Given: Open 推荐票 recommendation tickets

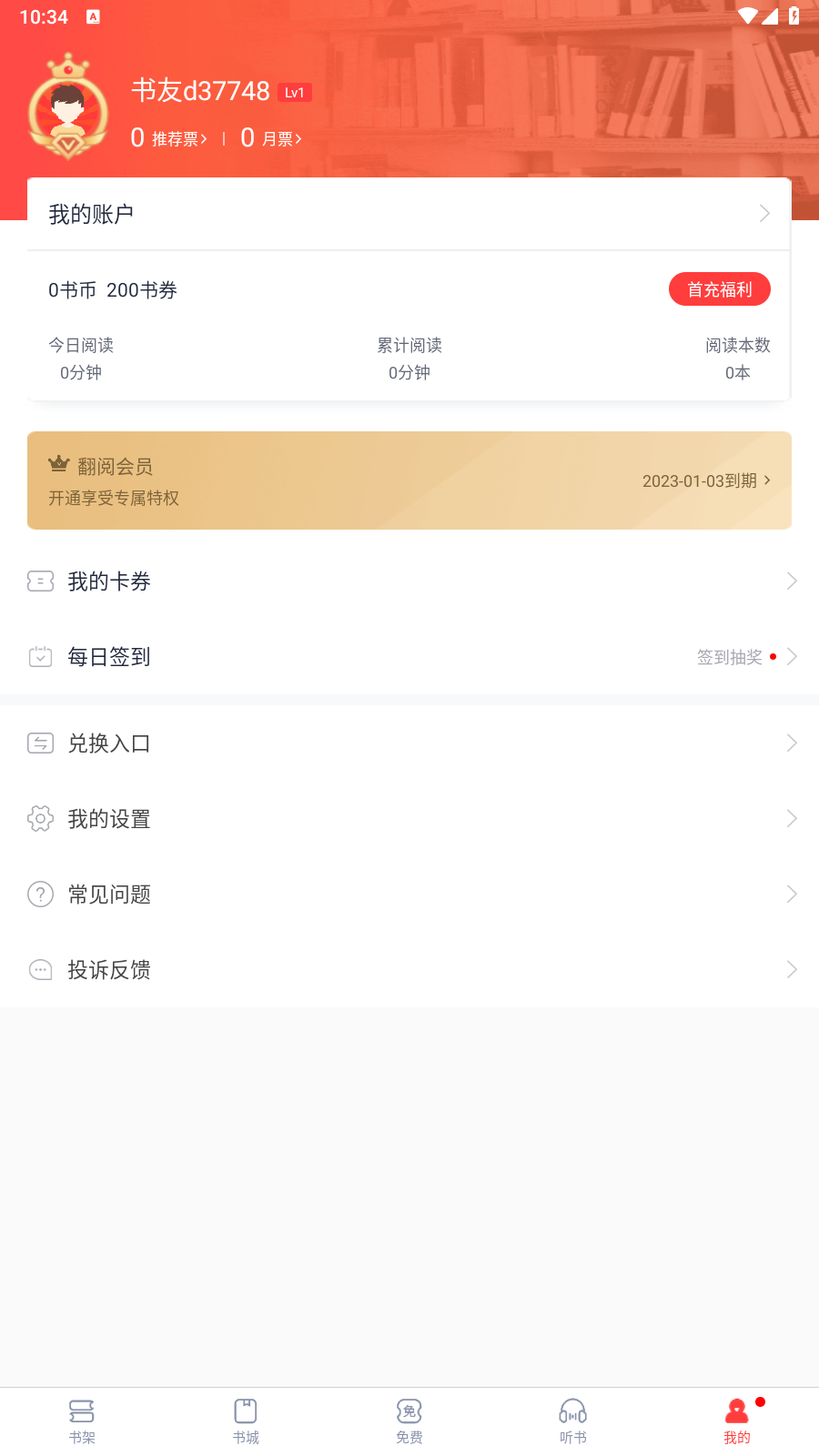Looking at the screenshot, I should (170, 138).
